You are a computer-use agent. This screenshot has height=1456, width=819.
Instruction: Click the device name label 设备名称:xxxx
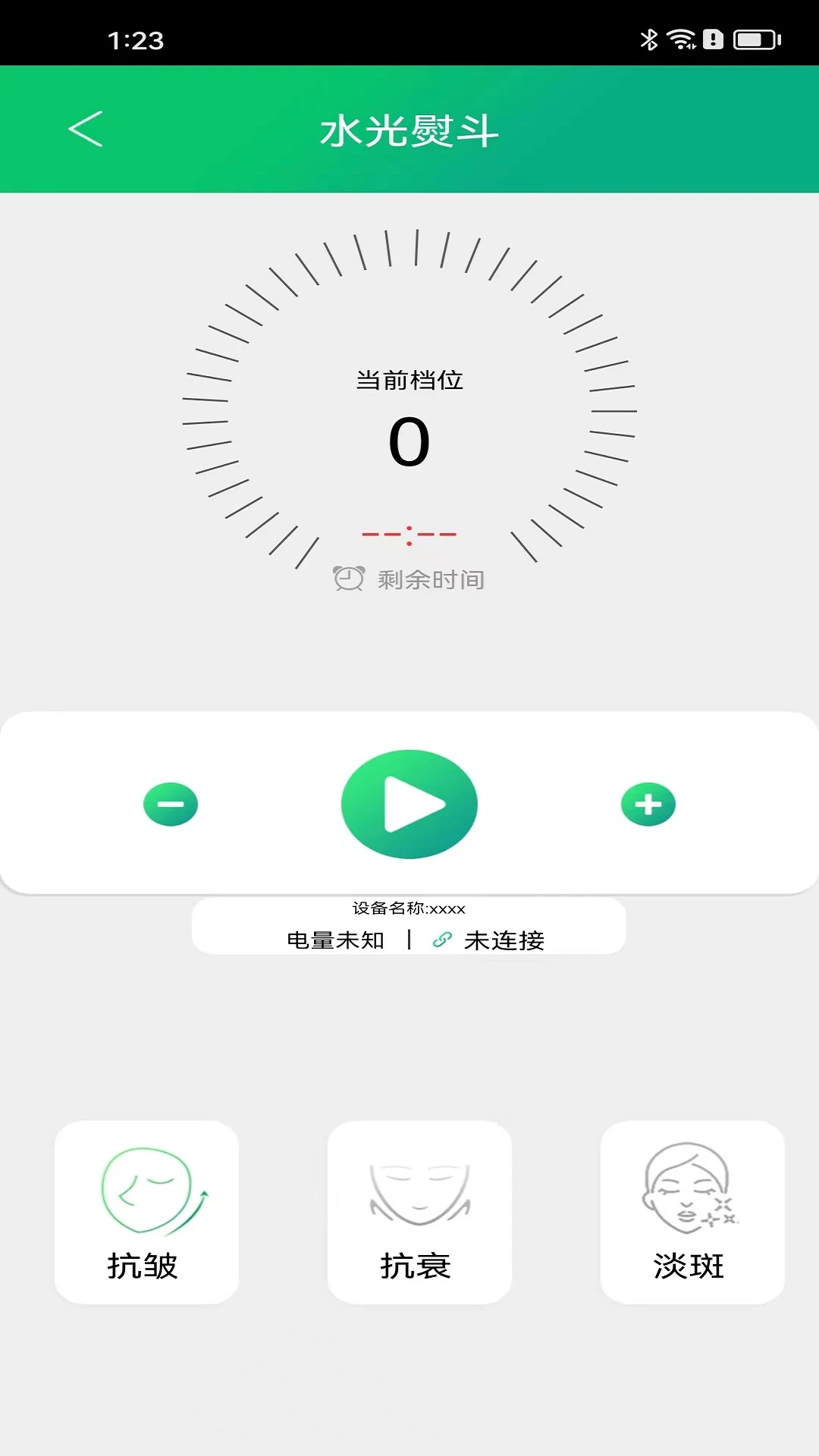pos(409,908)
